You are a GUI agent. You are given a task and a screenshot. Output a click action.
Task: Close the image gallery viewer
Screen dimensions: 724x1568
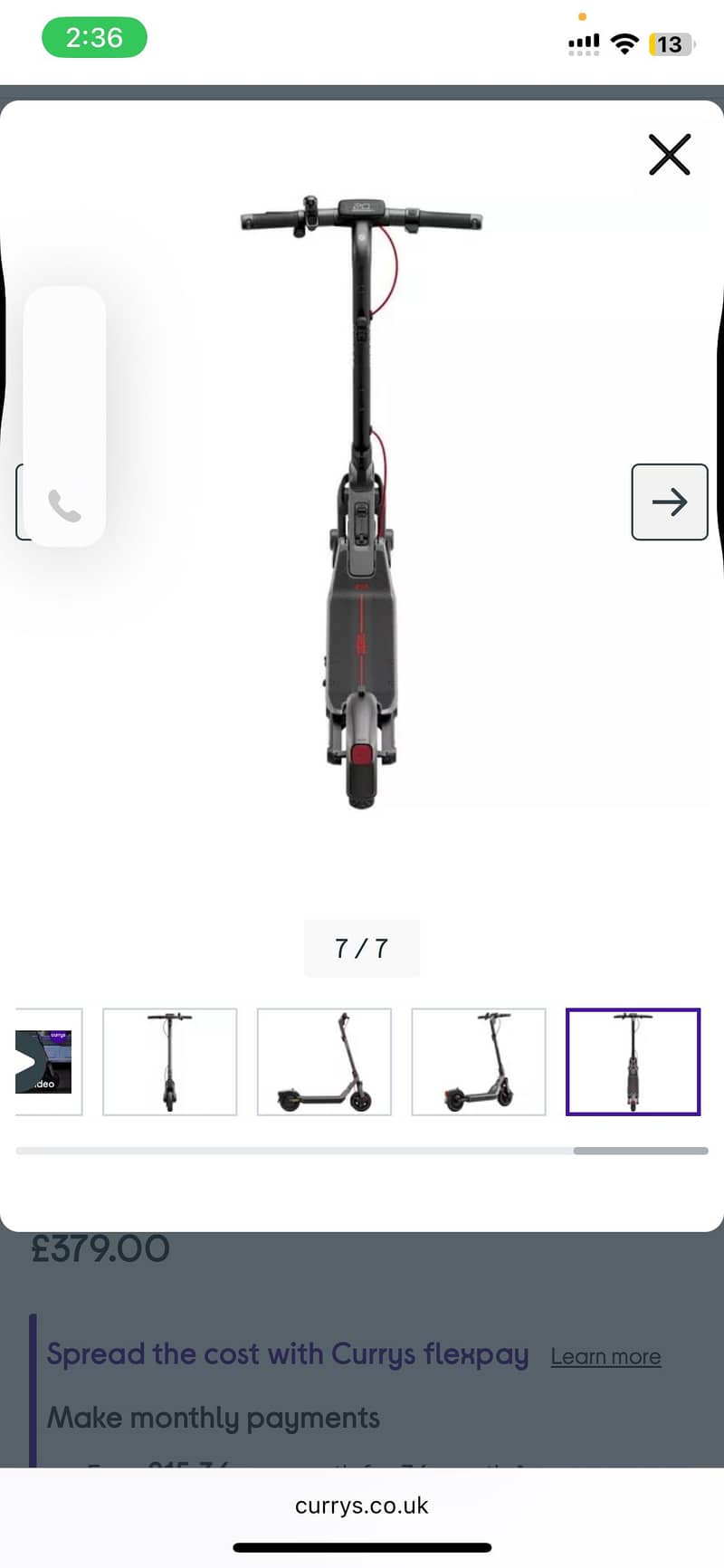[670, 154]
